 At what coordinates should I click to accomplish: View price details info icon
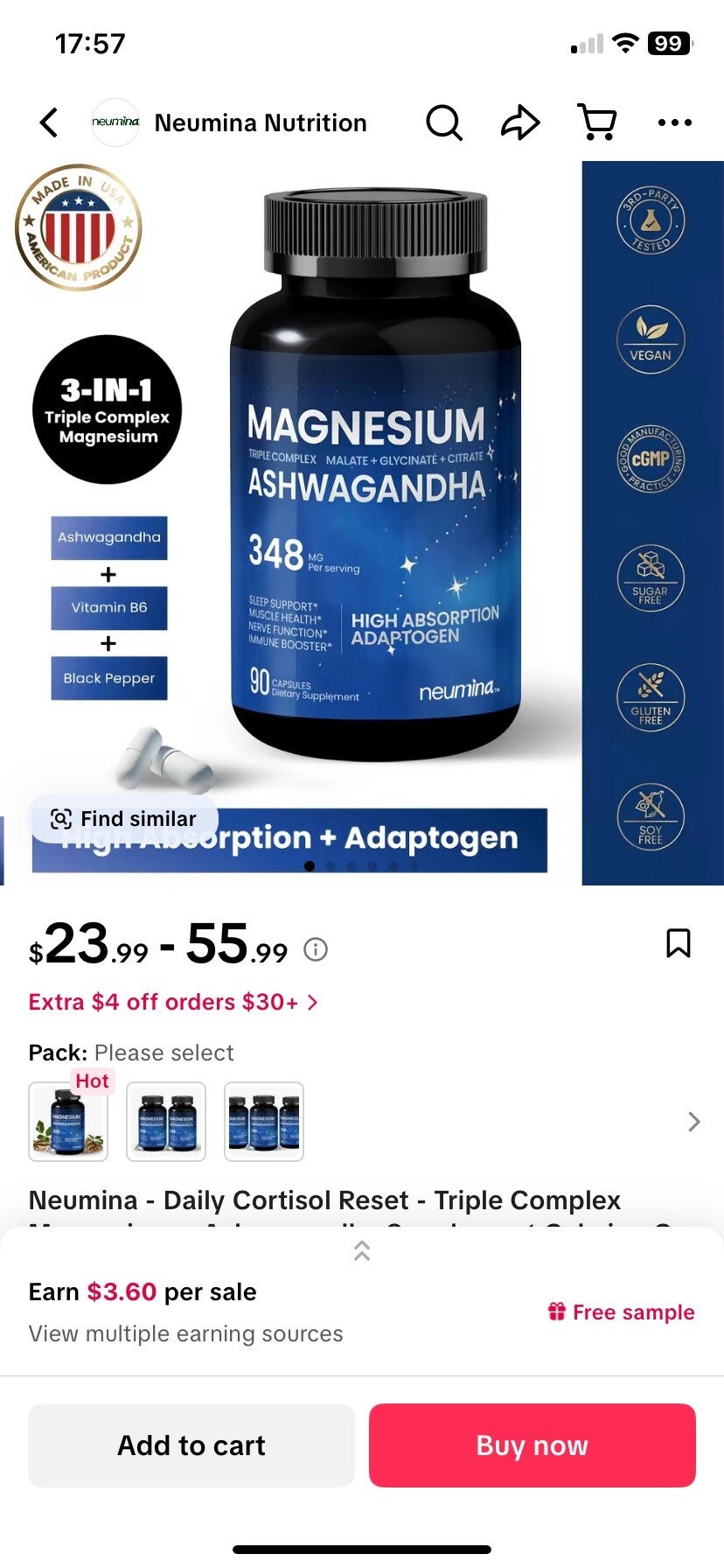point(316,949)
